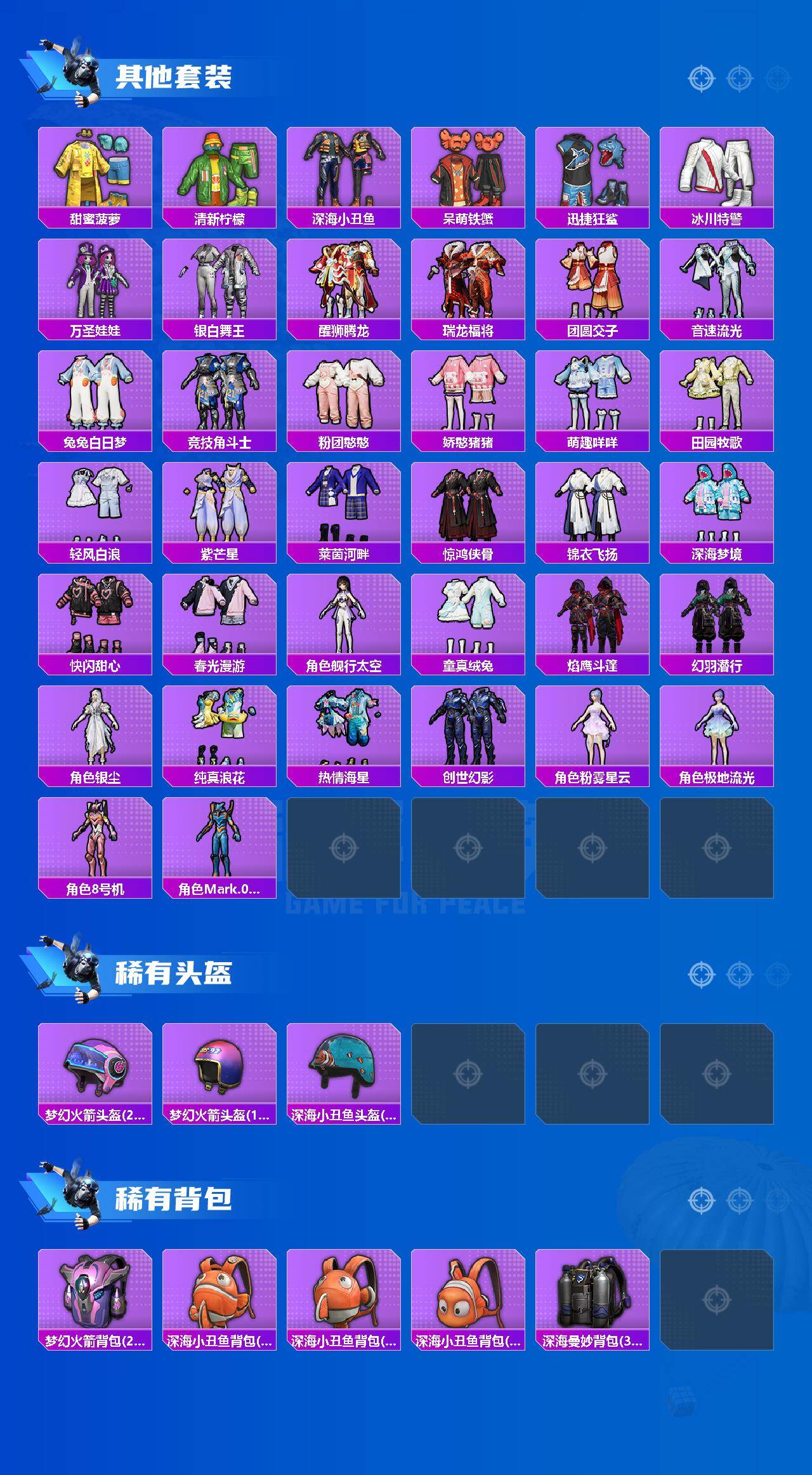Click the leftmost crosshair icon above the 其他套装 grid
Screen dimensions: 812x1475
point(701,78)
